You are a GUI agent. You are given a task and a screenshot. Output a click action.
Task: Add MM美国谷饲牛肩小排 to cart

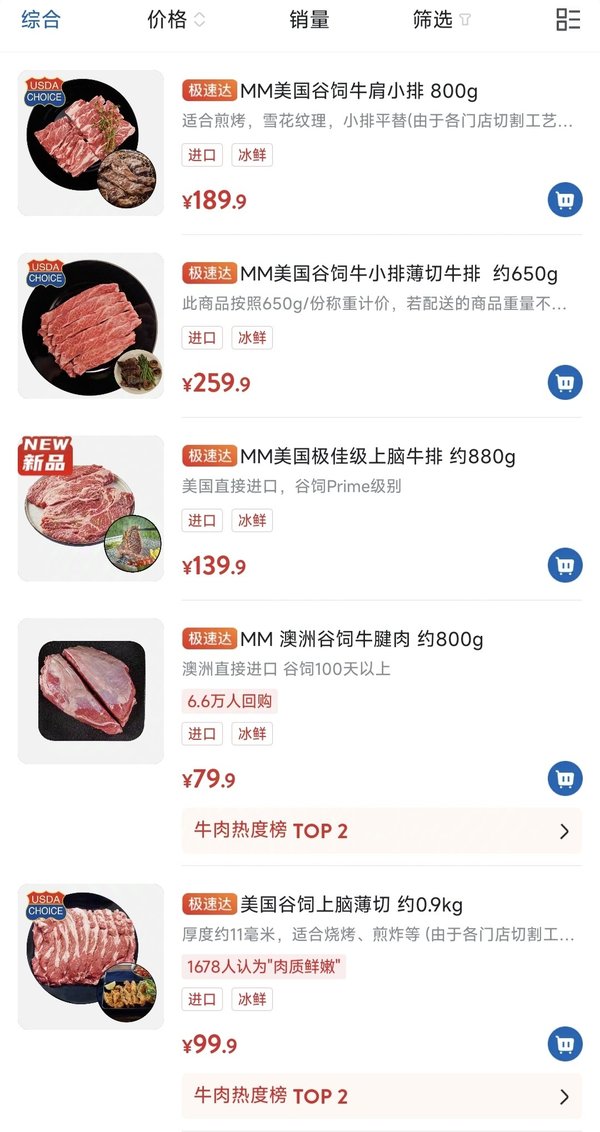565,200
